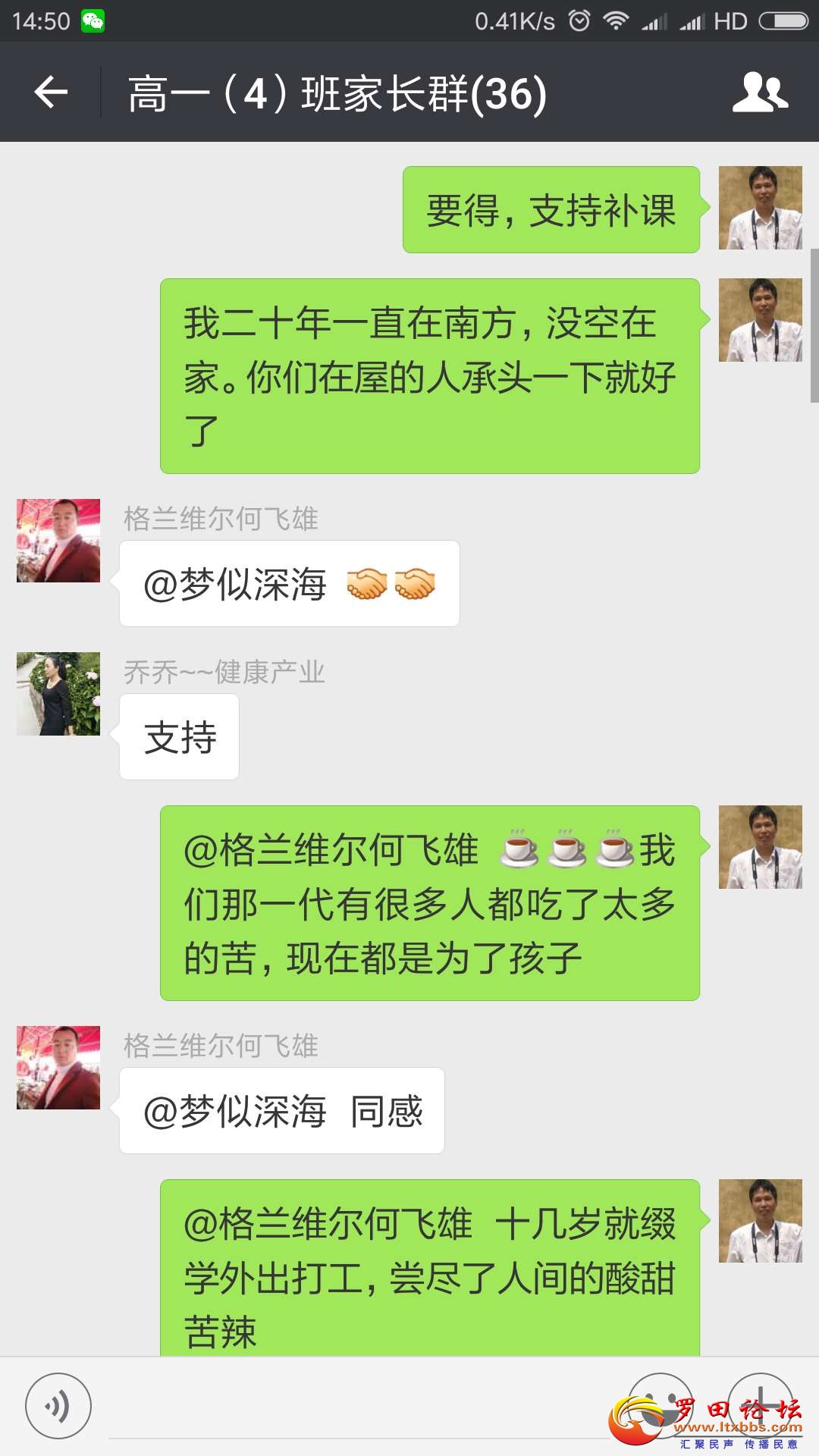
Task: Open the group members info
Action: (760, 93)
